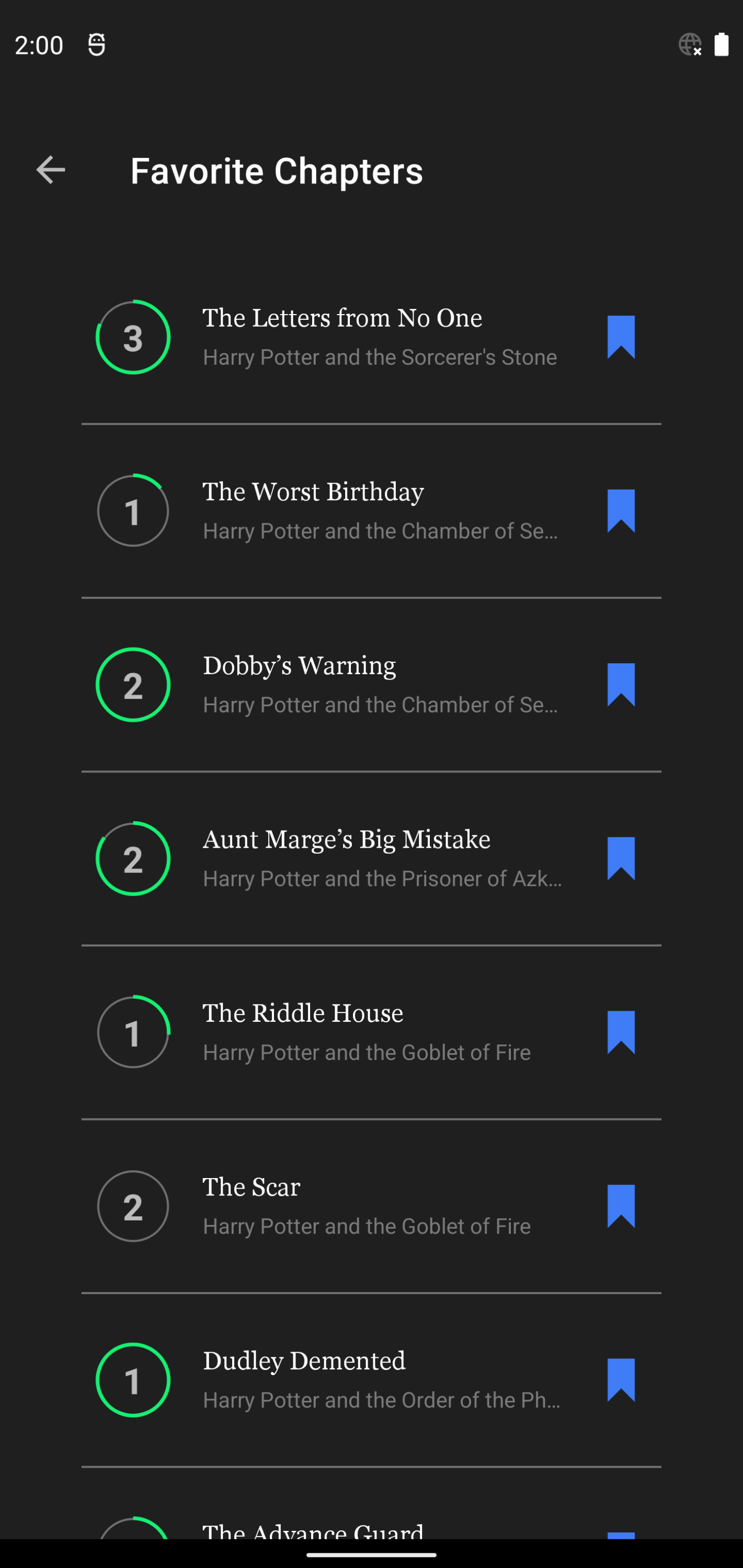Toggle bookmark on Aunt Marge's Big Mistake
The width and height of the screenshot is (743, 1568).
tap(621, 858)
